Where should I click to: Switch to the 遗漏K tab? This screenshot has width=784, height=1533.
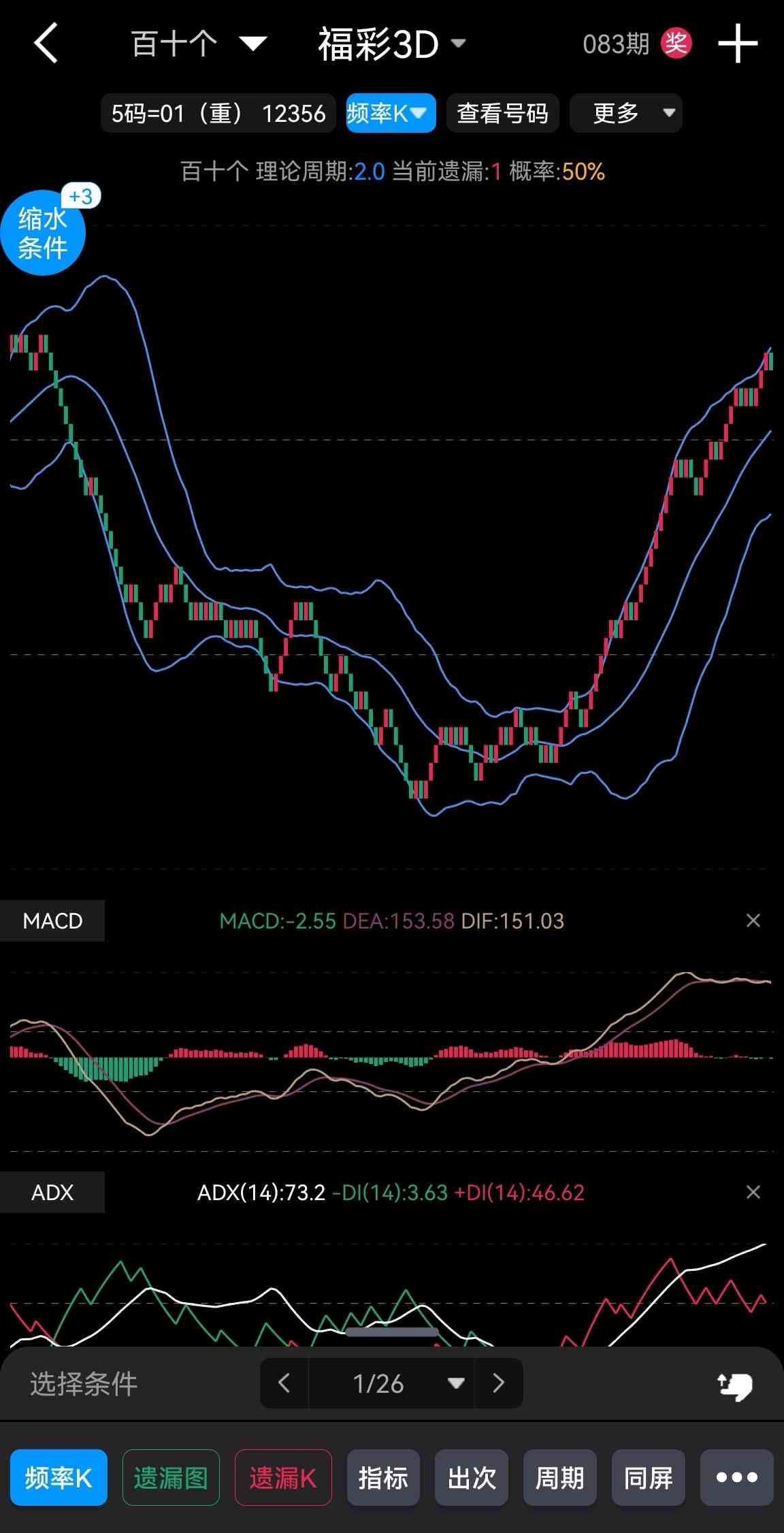pyautogui.click(x=283, y=1477)
